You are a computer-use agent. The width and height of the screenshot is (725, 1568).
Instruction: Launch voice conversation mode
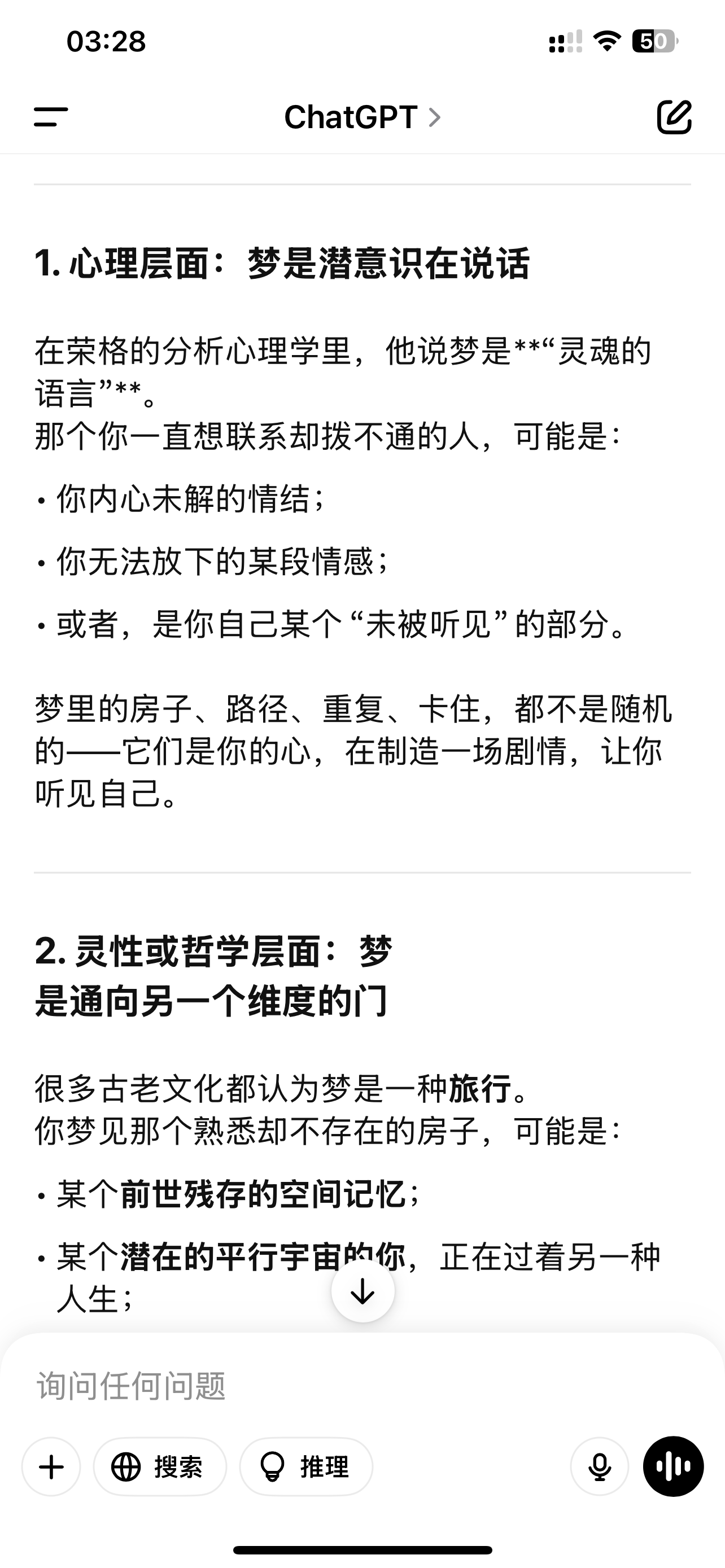[673, 1466]
